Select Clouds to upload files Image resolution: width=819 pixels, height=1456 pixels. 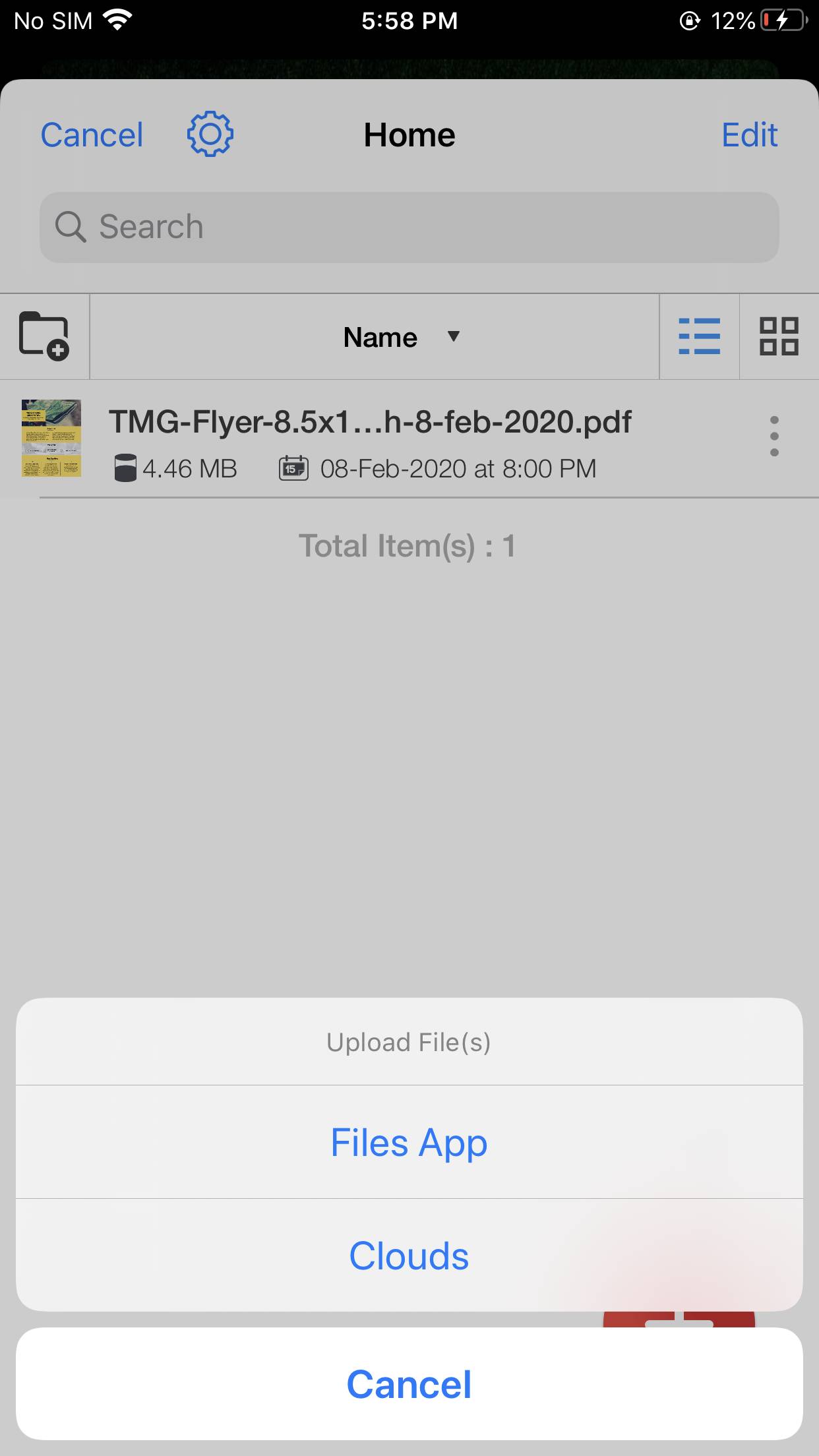click(409, 1256)
